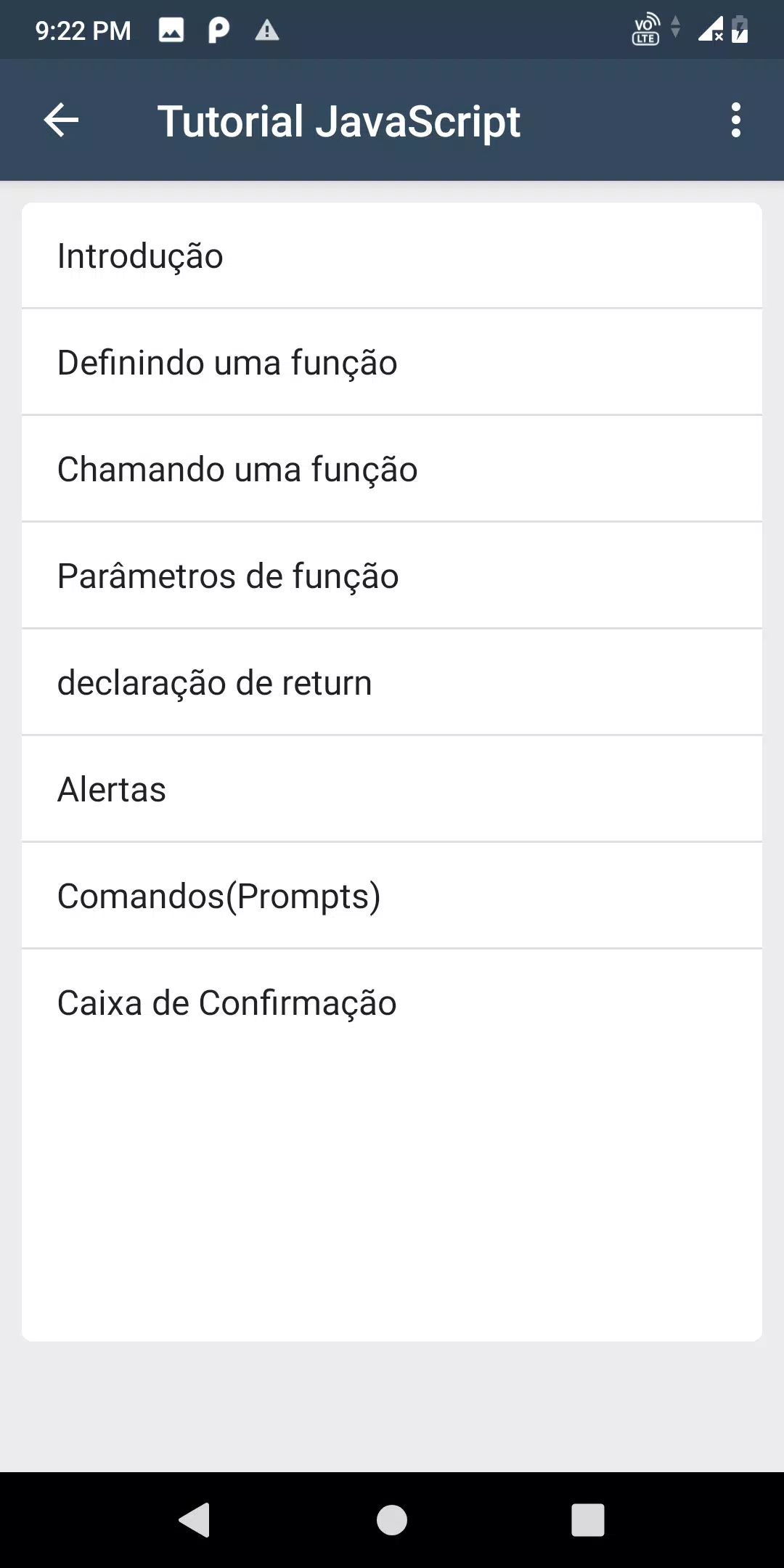Screen dimensions: 784x1568
Task: Open Chamando uma função topic
Action: [392, 469]
